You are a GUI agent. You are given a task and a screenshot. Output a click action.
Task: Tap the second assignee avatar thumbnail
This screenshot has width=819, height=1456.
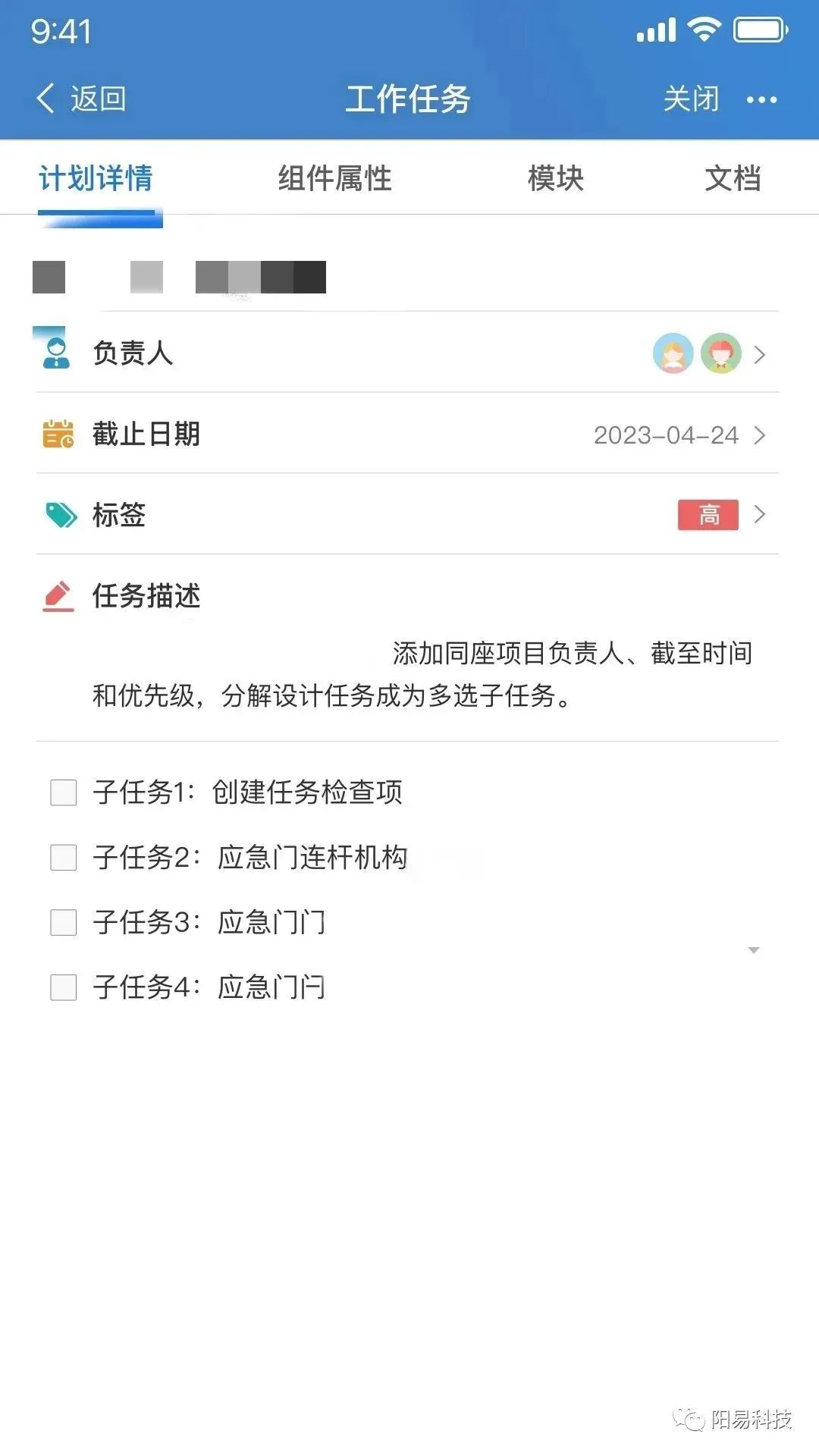pos(722,353)
